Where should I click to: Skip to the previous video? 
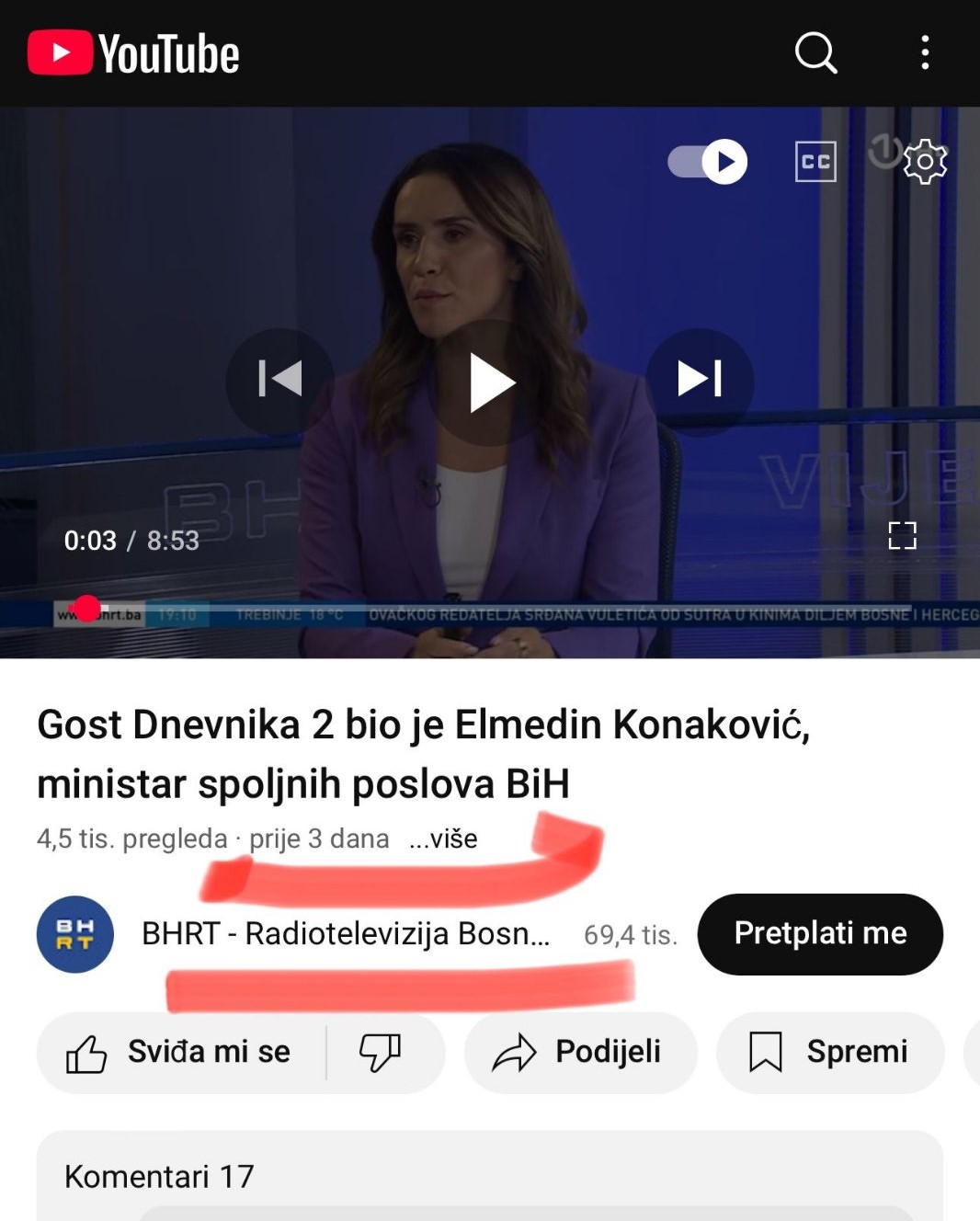(x=280, y=379)
